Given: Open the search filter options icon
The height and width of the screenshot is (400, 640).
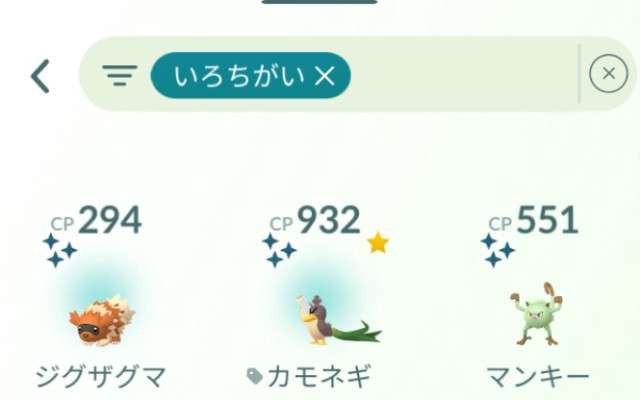Looking at the screenshot, I should click(119, 76).
